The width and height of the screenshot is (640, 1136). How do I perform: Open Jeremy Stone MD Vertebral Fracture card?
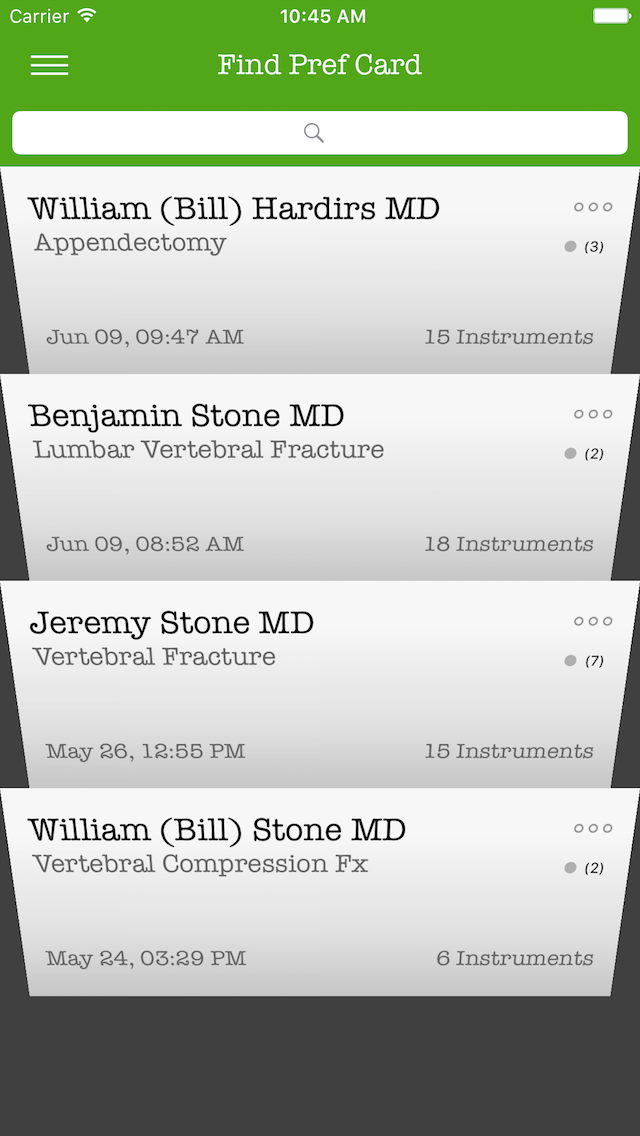point(320,685)
